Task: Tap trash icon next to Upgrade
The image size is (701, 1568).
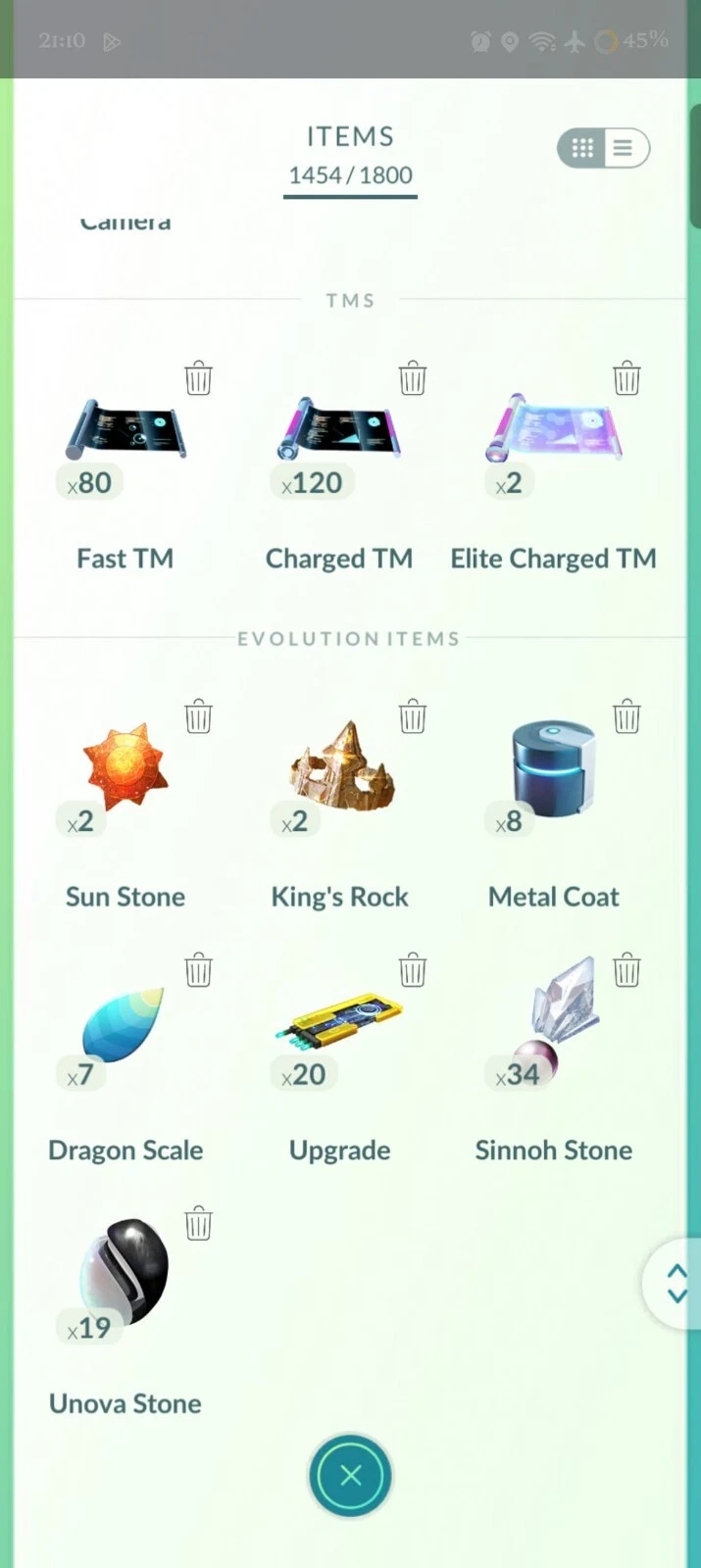Action: point(413,970)
